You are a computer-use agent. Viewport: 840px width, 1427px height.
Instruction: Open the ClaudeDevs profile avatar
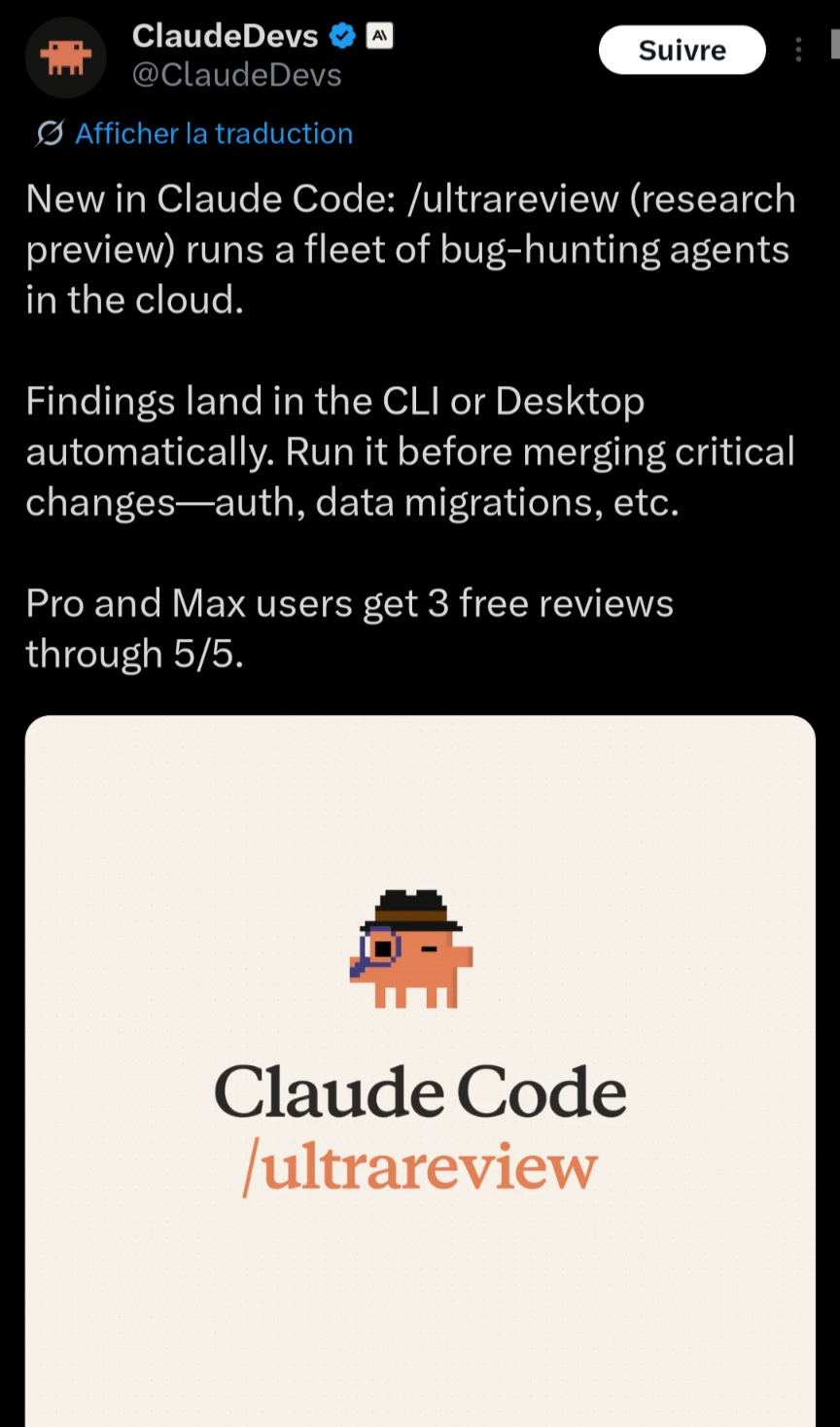(x=65, y=56)
